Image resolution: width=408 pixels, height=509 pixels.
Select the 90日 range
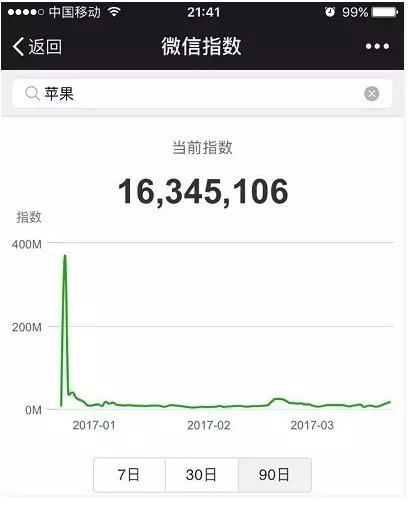click(x=275, y=475)
